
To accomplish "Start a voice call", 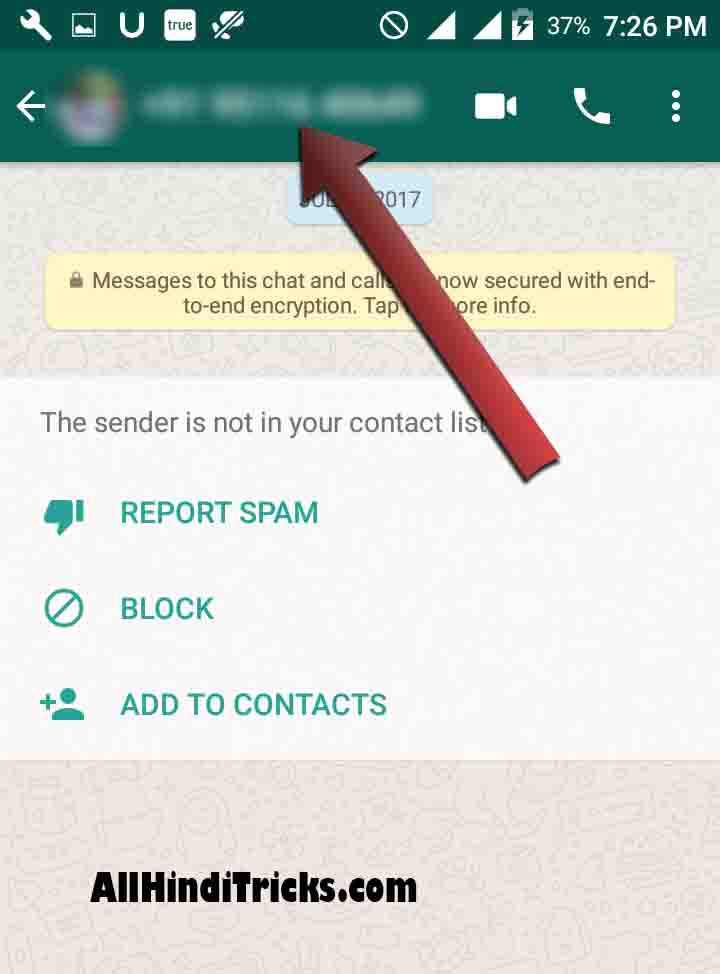I will click(591, 106).
